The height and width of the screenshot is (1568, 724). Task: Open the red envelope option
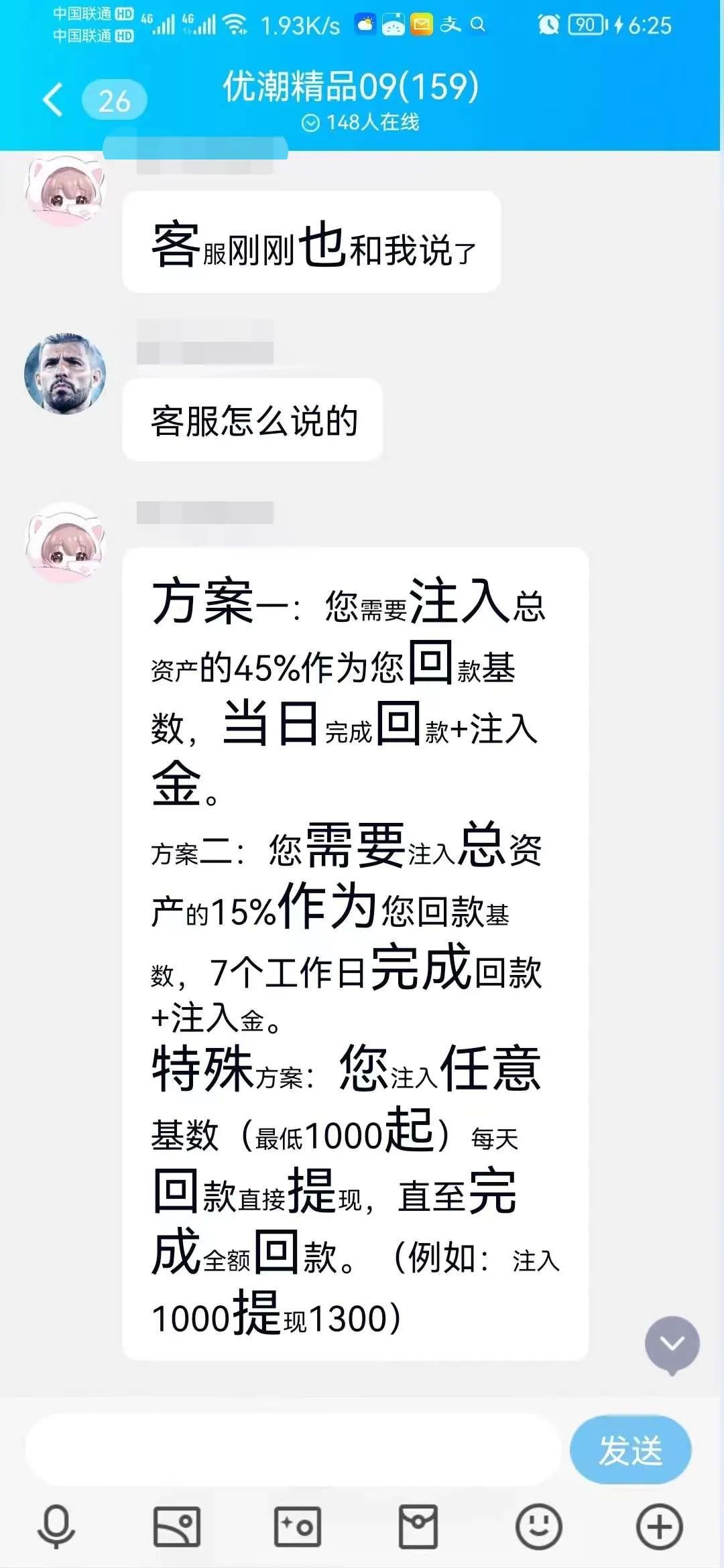pos(418,1527)
